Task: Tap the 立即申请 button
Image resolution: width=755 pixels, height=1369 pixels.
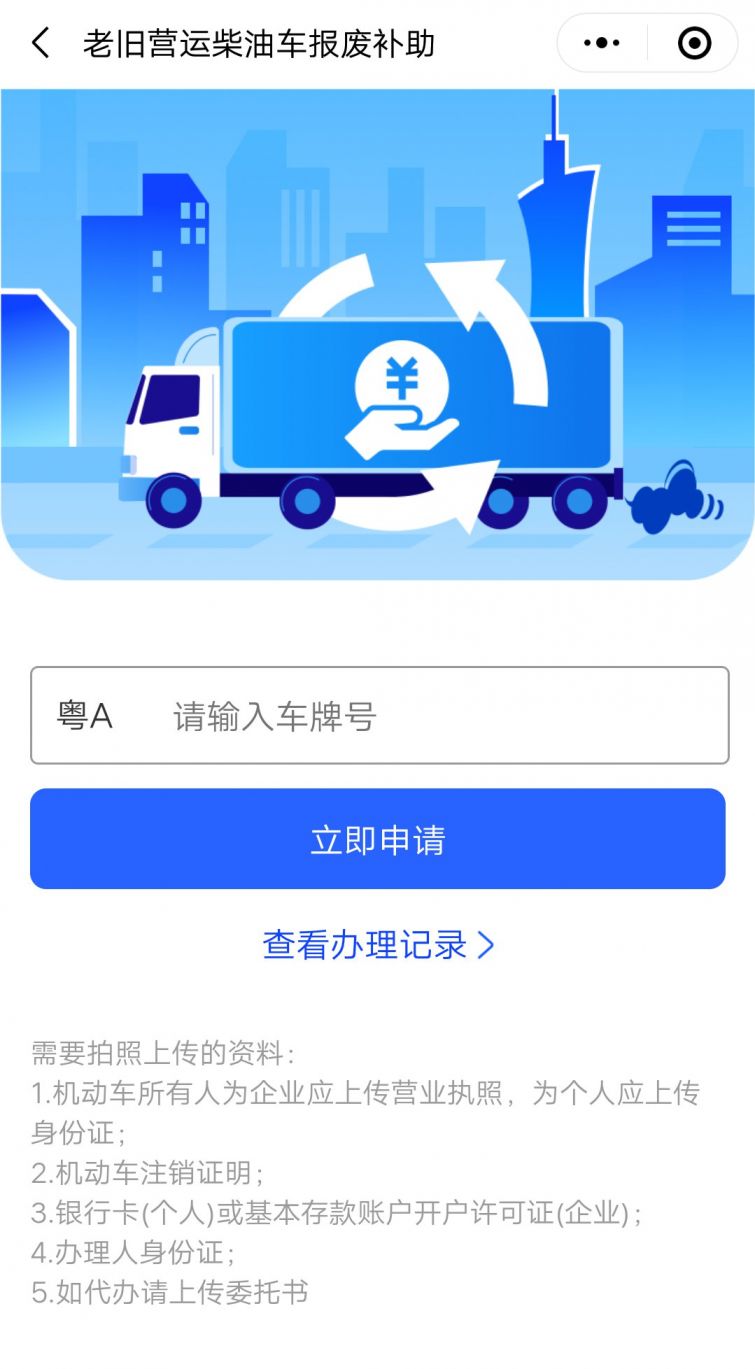Action: [378, 839]
